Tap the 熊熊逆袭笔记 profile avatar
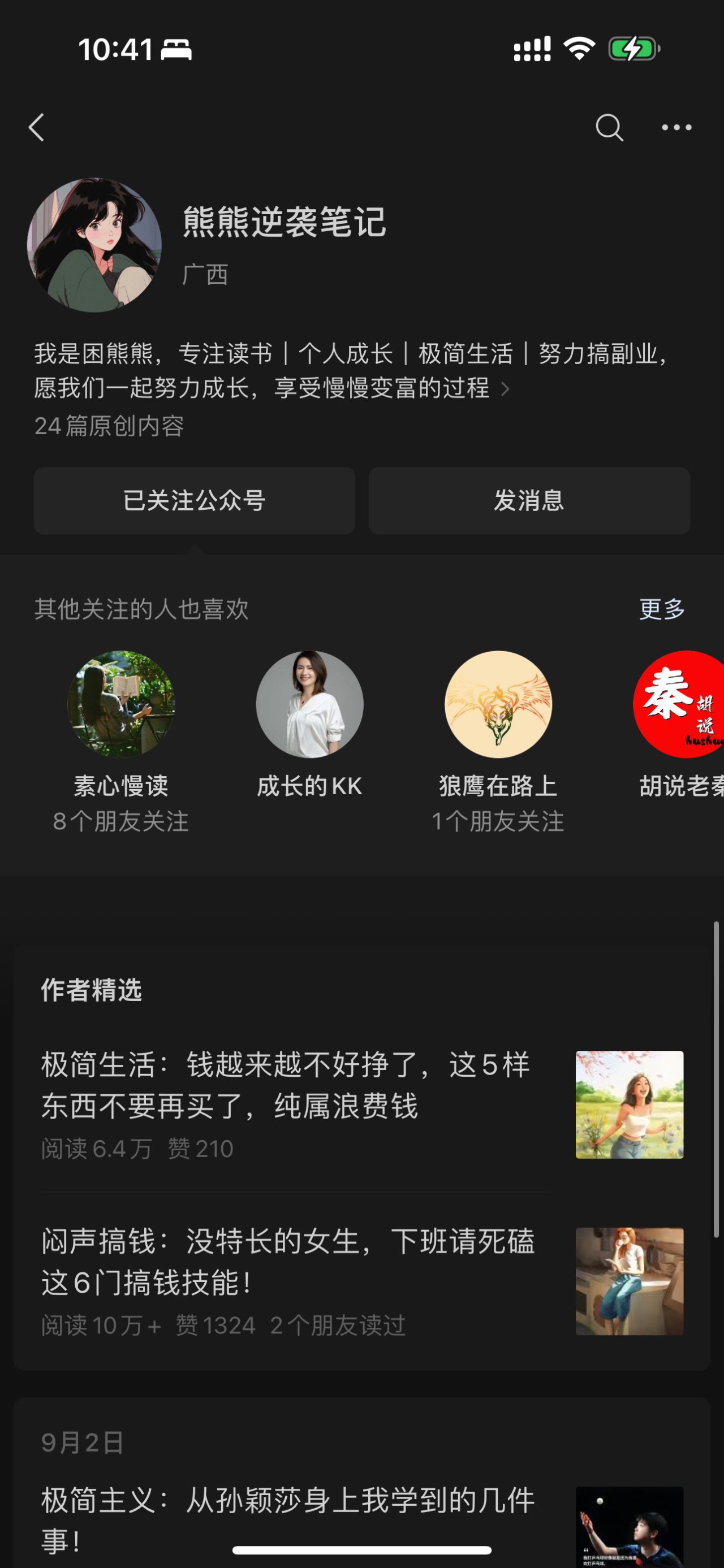This screenshot has width=724, height=1568. (94, 245)
